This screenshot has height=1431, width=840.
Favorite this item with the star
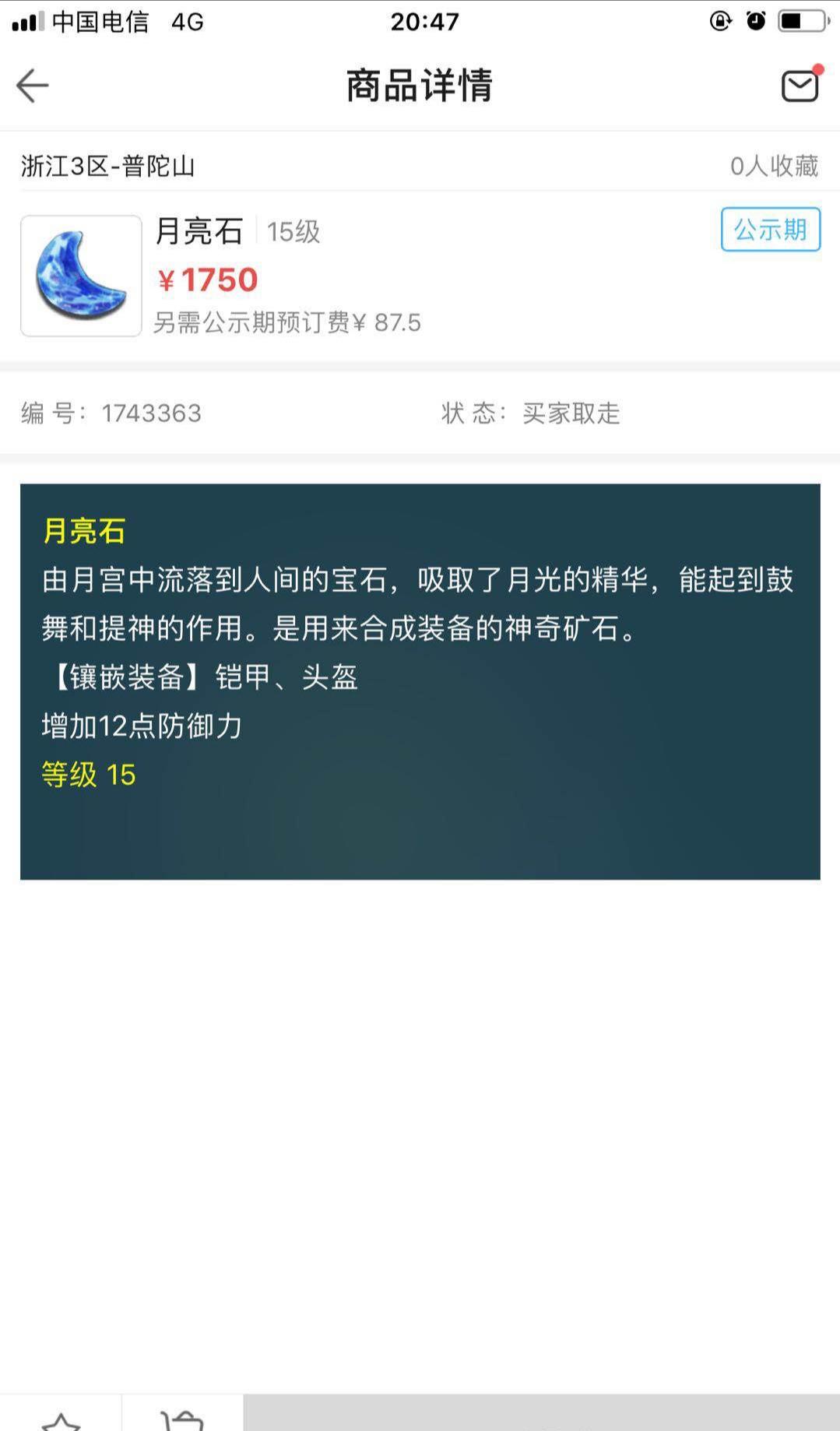coord(61,1419)
